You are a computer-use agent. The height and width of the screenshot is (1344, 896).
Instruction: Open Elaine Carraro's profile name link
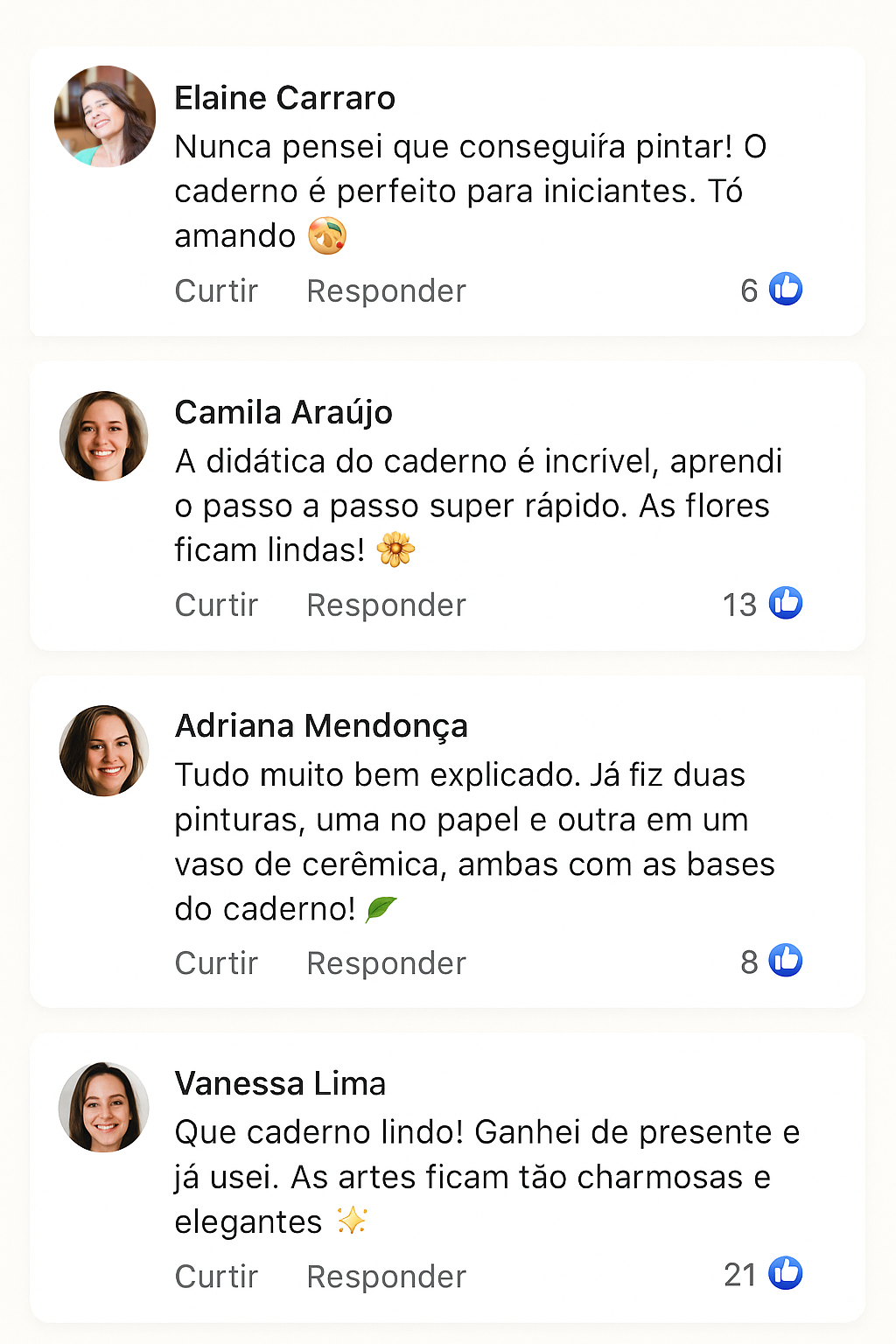pyautogui.click(x=285, y=98)
